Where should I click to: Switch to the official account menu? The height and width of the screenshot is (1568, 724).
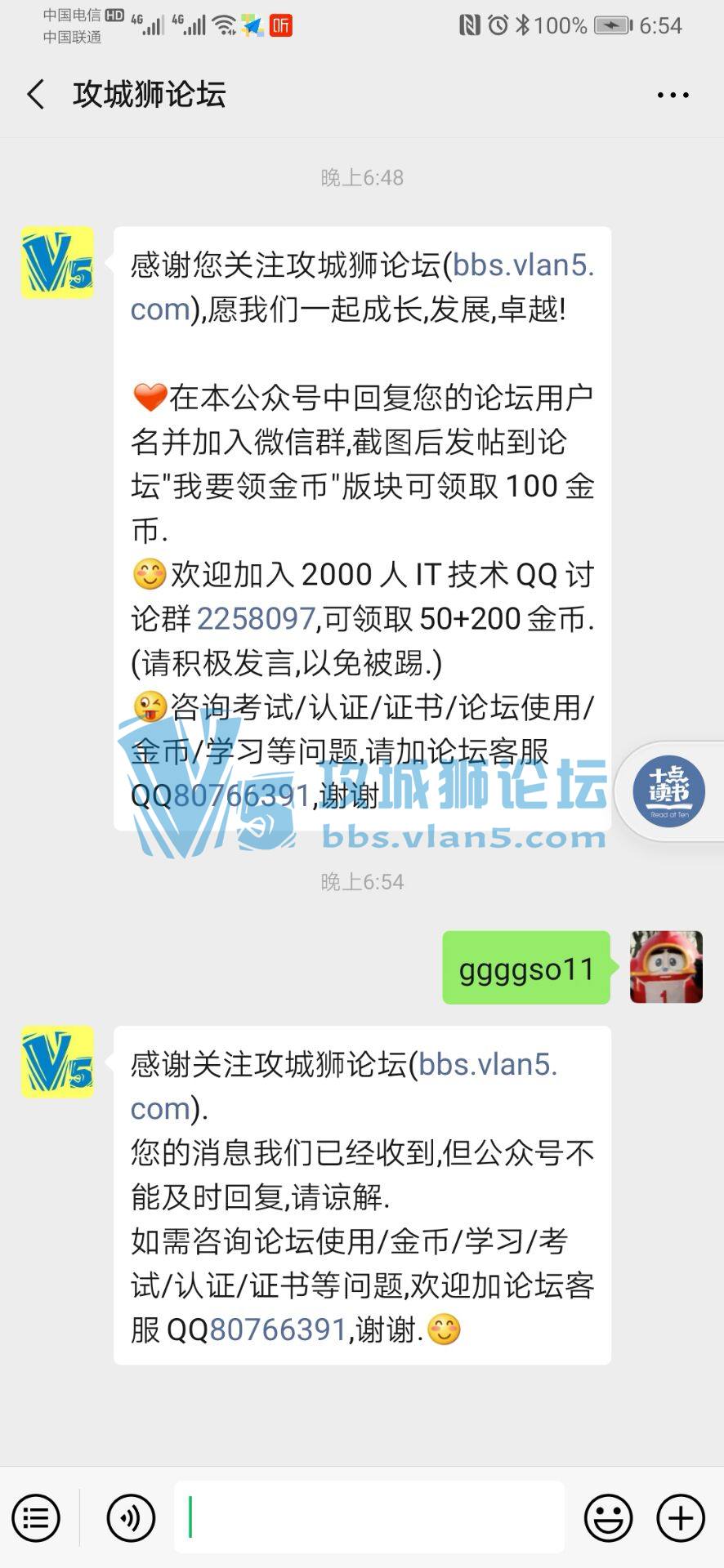point(36,1519)
